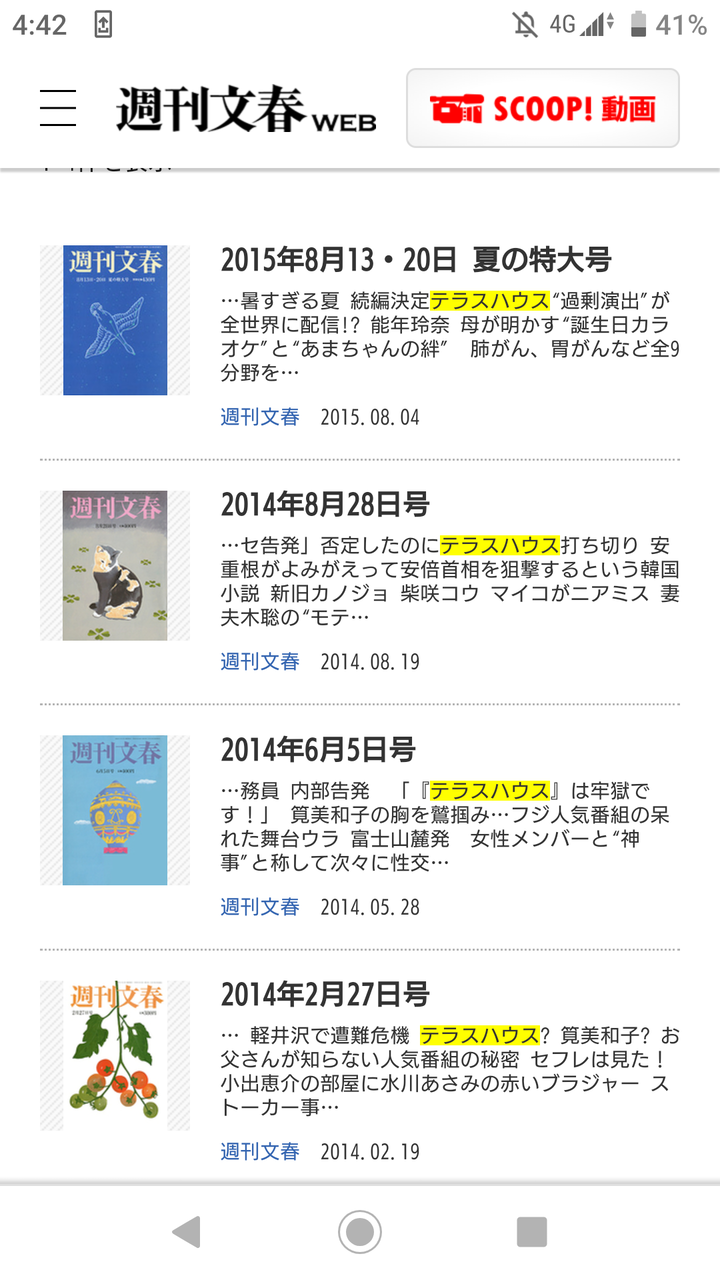Open the 2014年2月27日号 issue title
The width and height of the screenshot is (720, 1280).
coord(325,995)
